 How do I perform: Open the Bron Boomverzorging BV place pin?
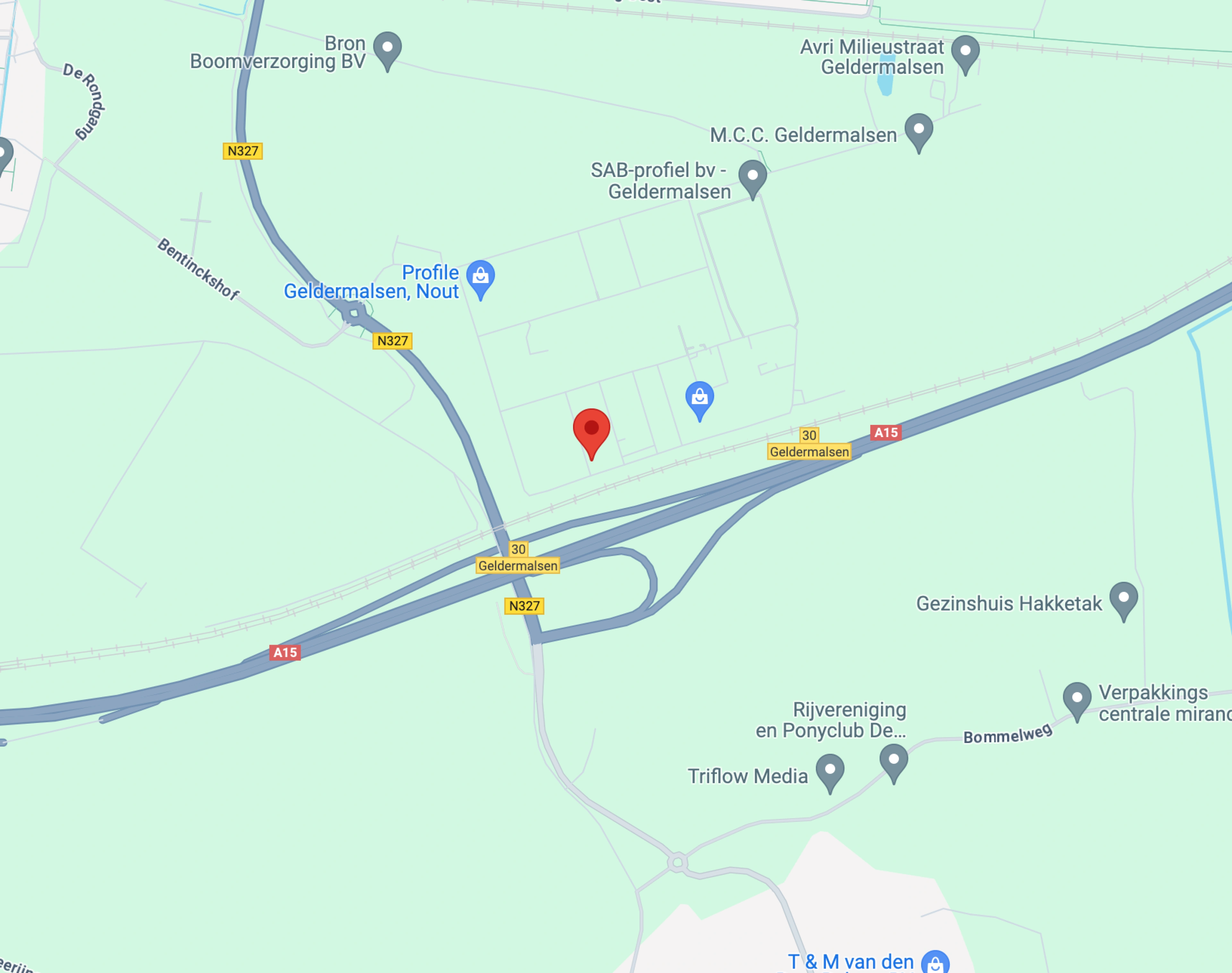(387, 48)
